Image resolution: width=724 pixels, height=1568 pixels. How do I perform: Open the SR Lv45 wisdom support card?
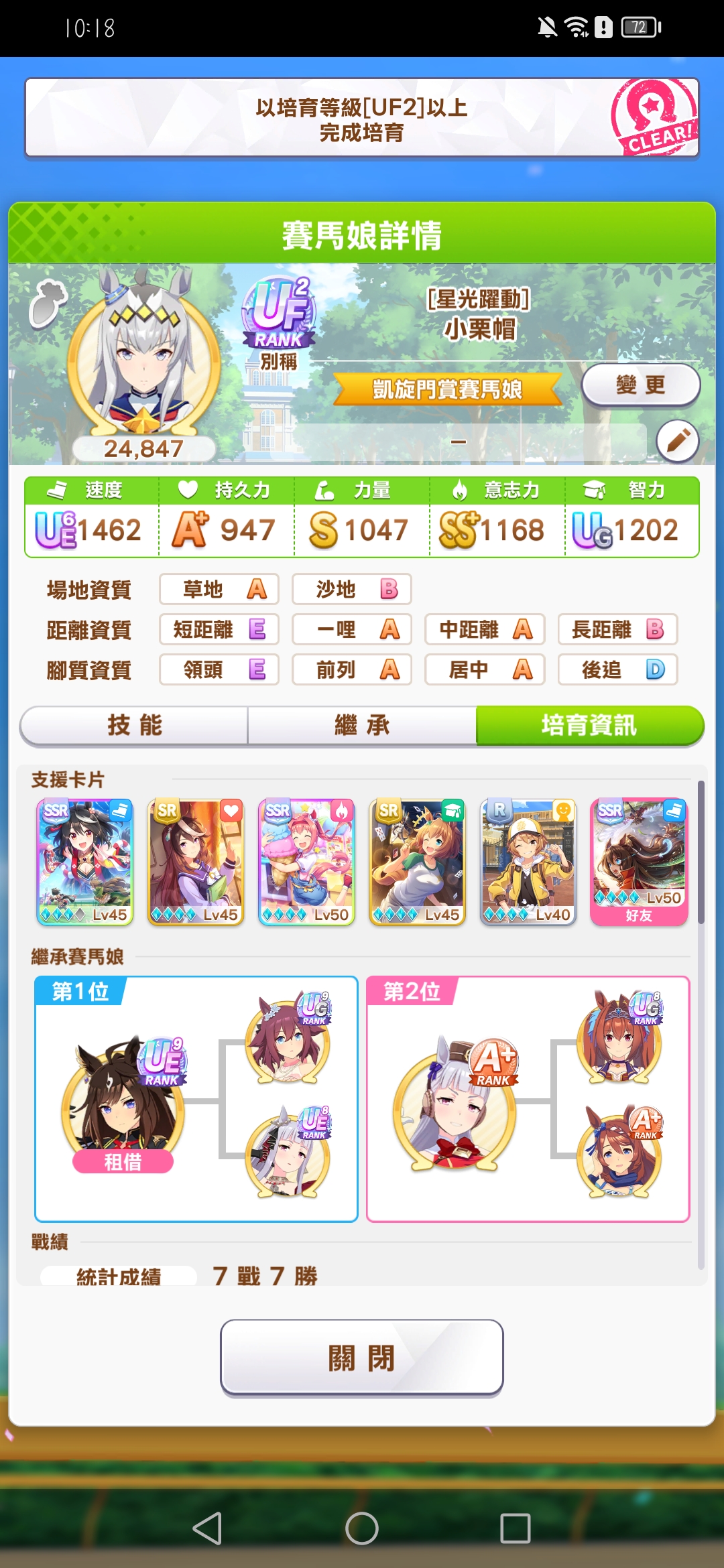click(418, 862)
